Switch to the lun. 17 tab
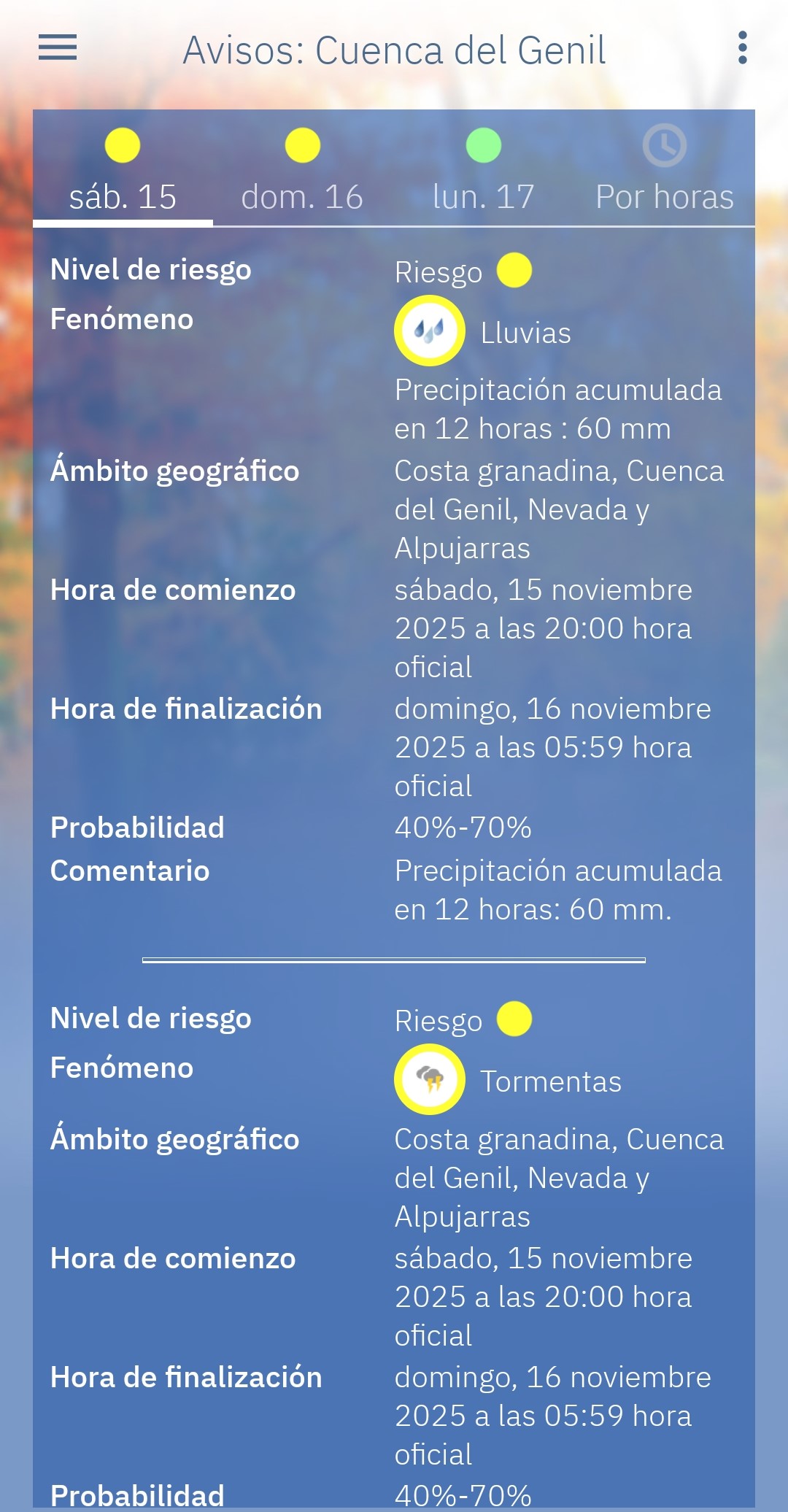 coord(483,196)
